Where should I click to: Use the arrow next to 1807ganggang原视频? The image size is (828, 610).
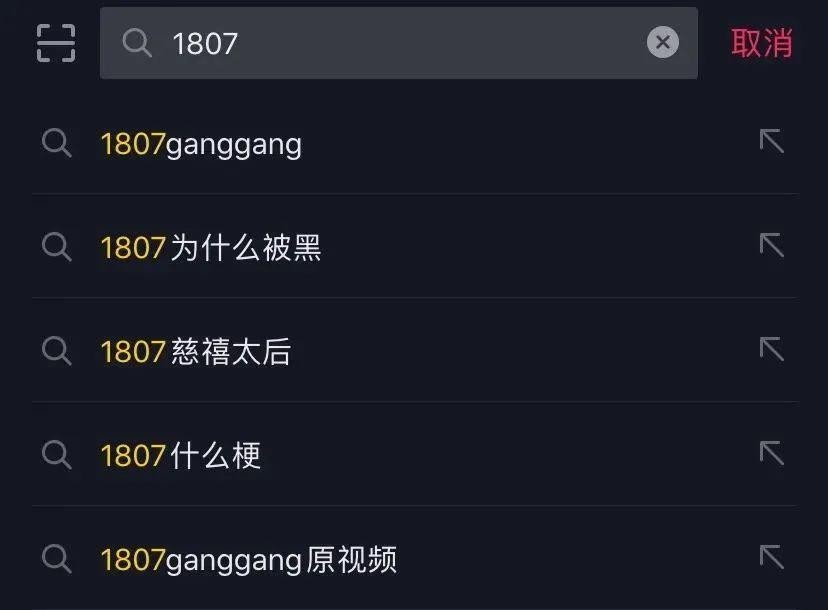[771, 557]
